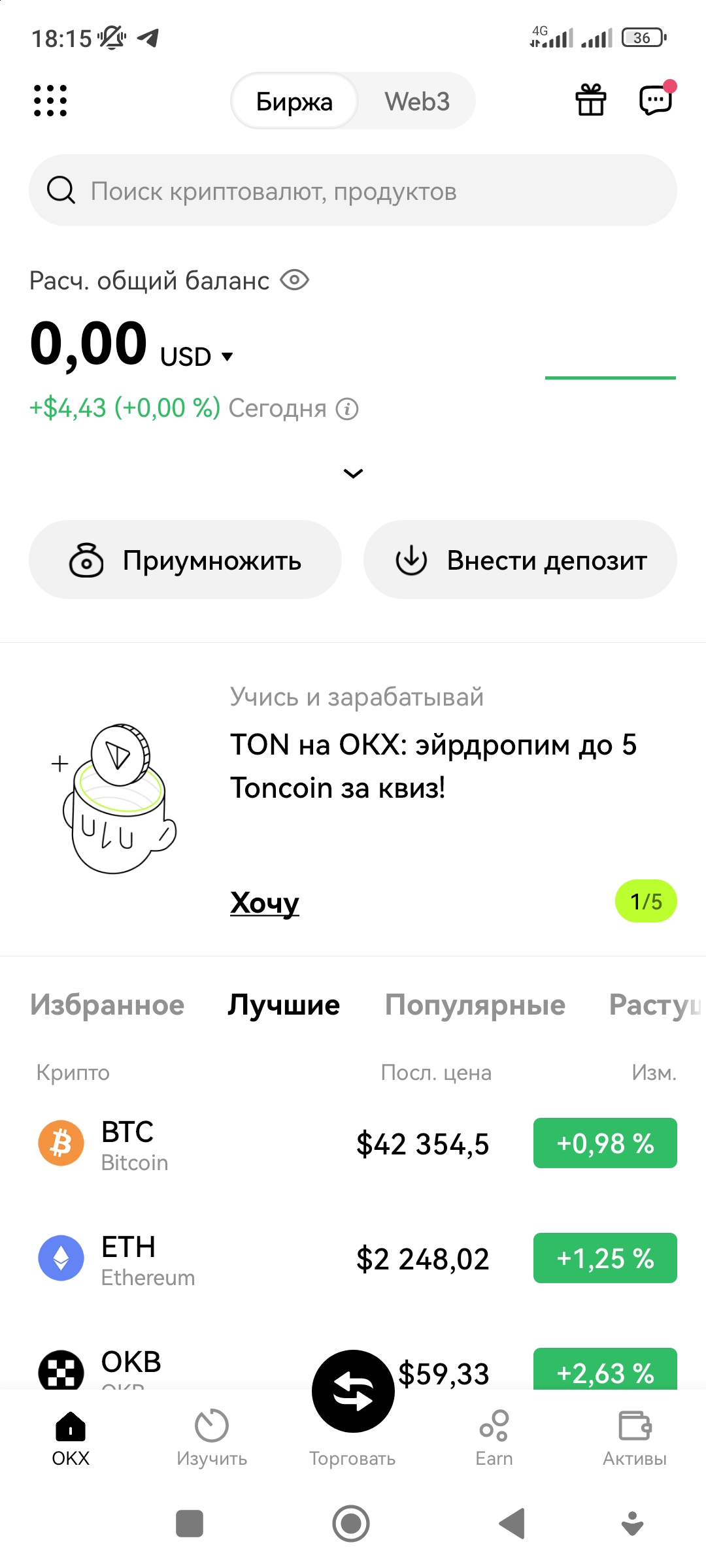Switch to the Избранное list tab

point(107,1005)
